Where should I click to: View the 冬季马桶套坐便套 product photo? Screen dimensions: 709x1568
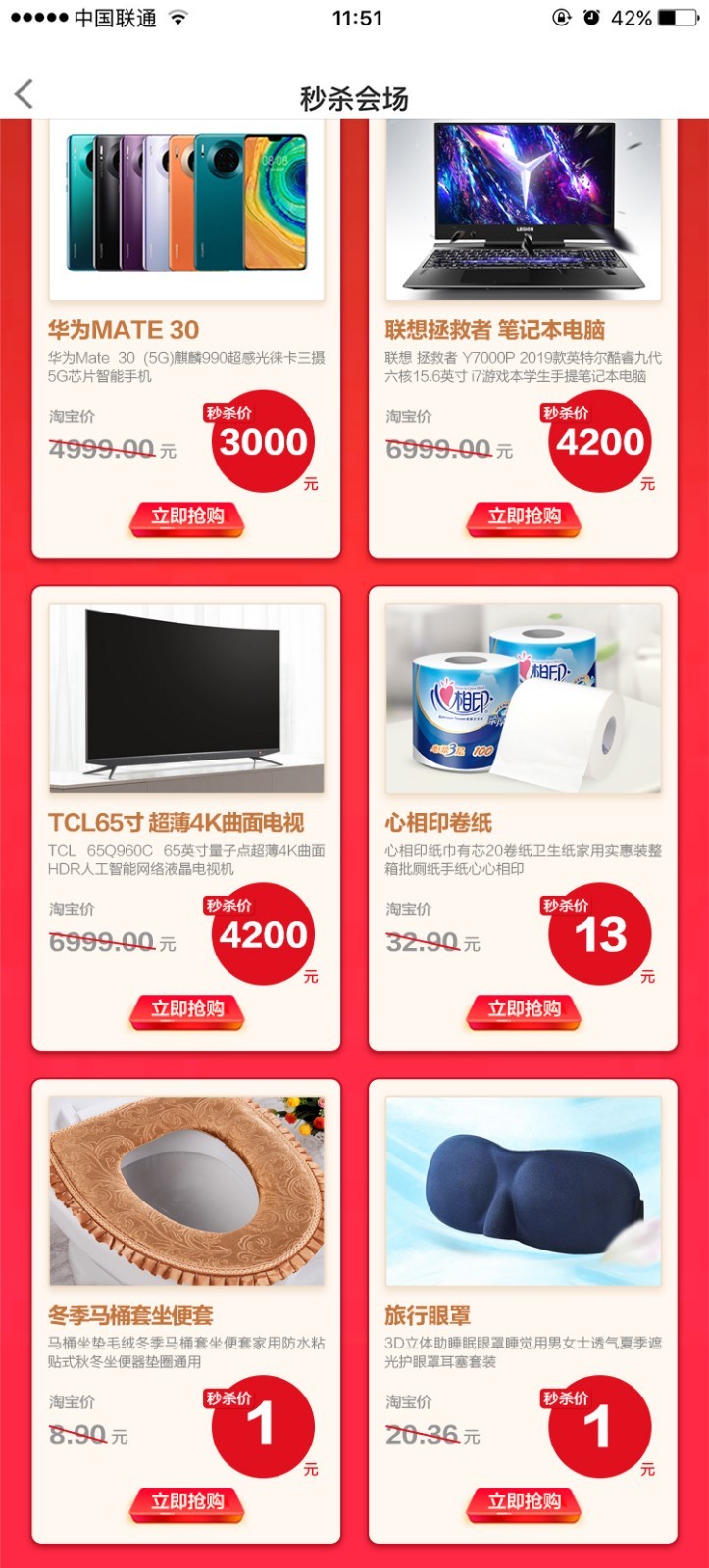click(x=186, y=1191)
